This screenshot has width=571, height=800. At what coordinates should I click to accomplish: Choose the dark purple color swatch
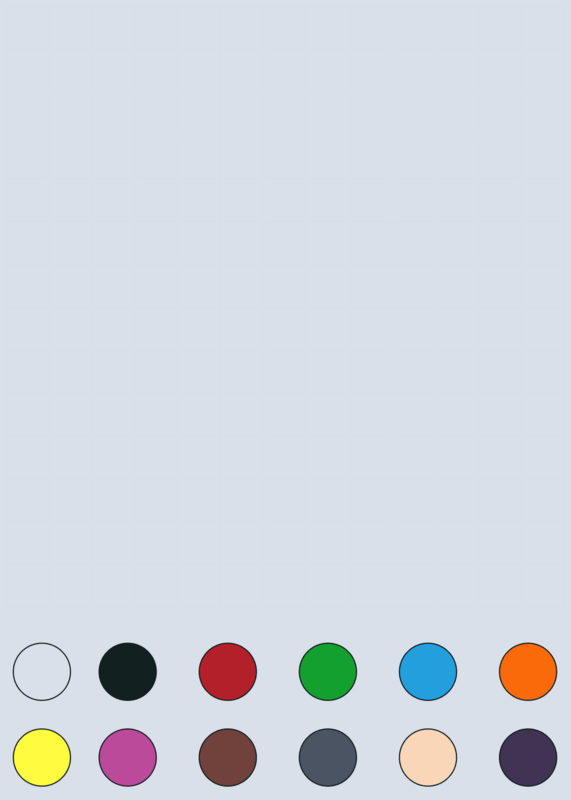coord(528,757)
